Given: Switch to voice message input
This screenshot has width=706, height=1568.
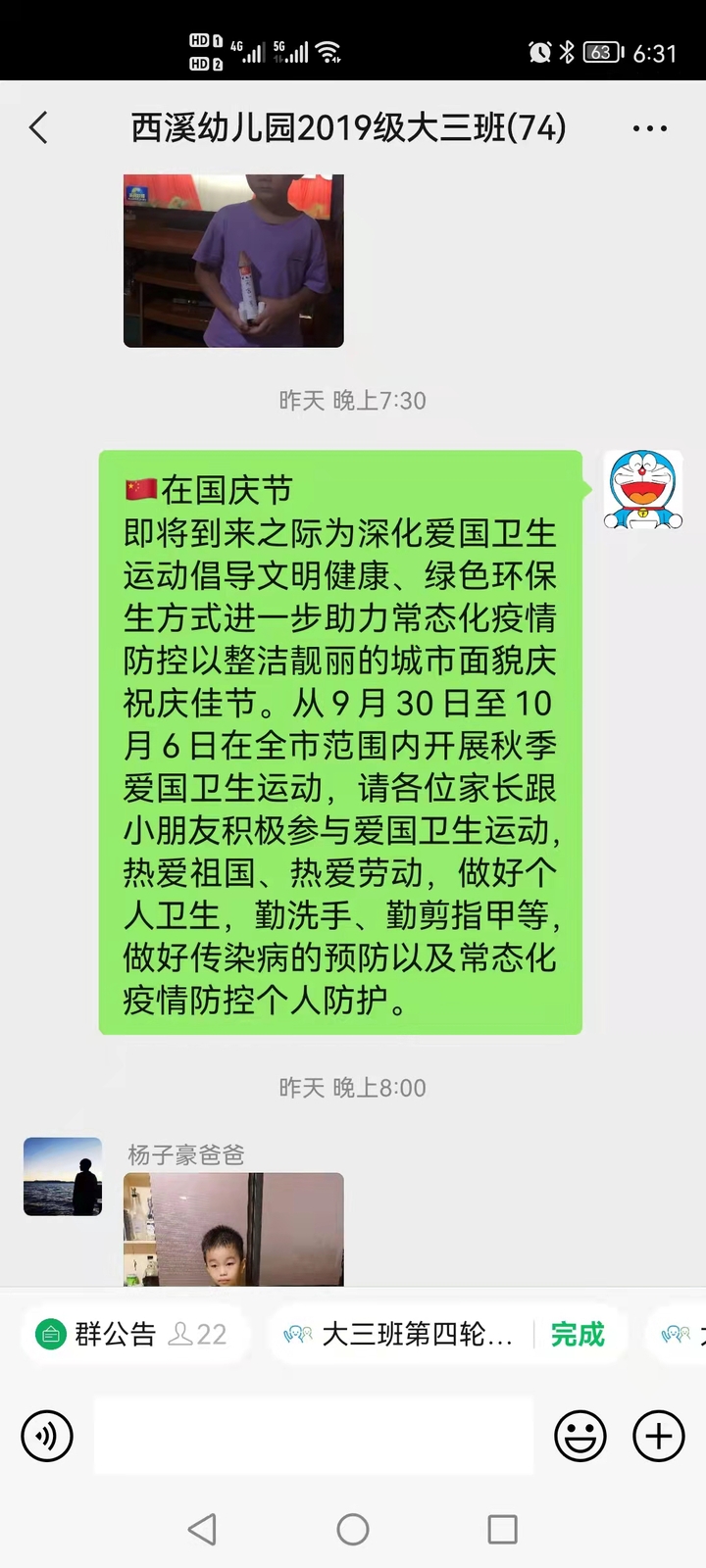Looking at the screenshot, I should coord(47,1436).
